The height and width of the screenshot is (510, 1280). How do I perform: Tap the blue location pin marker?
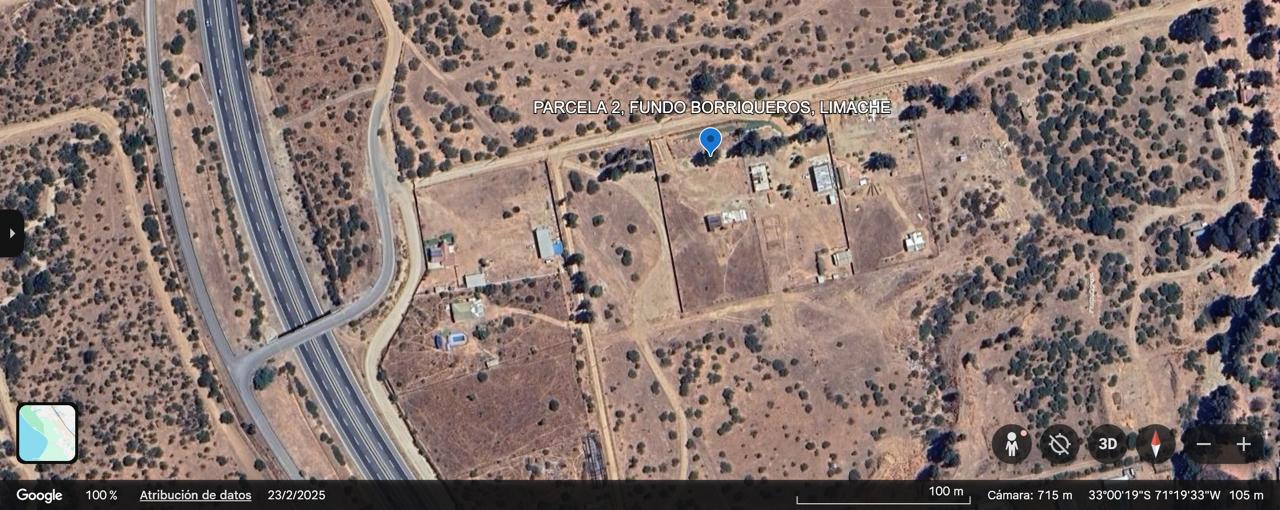pos(710,141)
